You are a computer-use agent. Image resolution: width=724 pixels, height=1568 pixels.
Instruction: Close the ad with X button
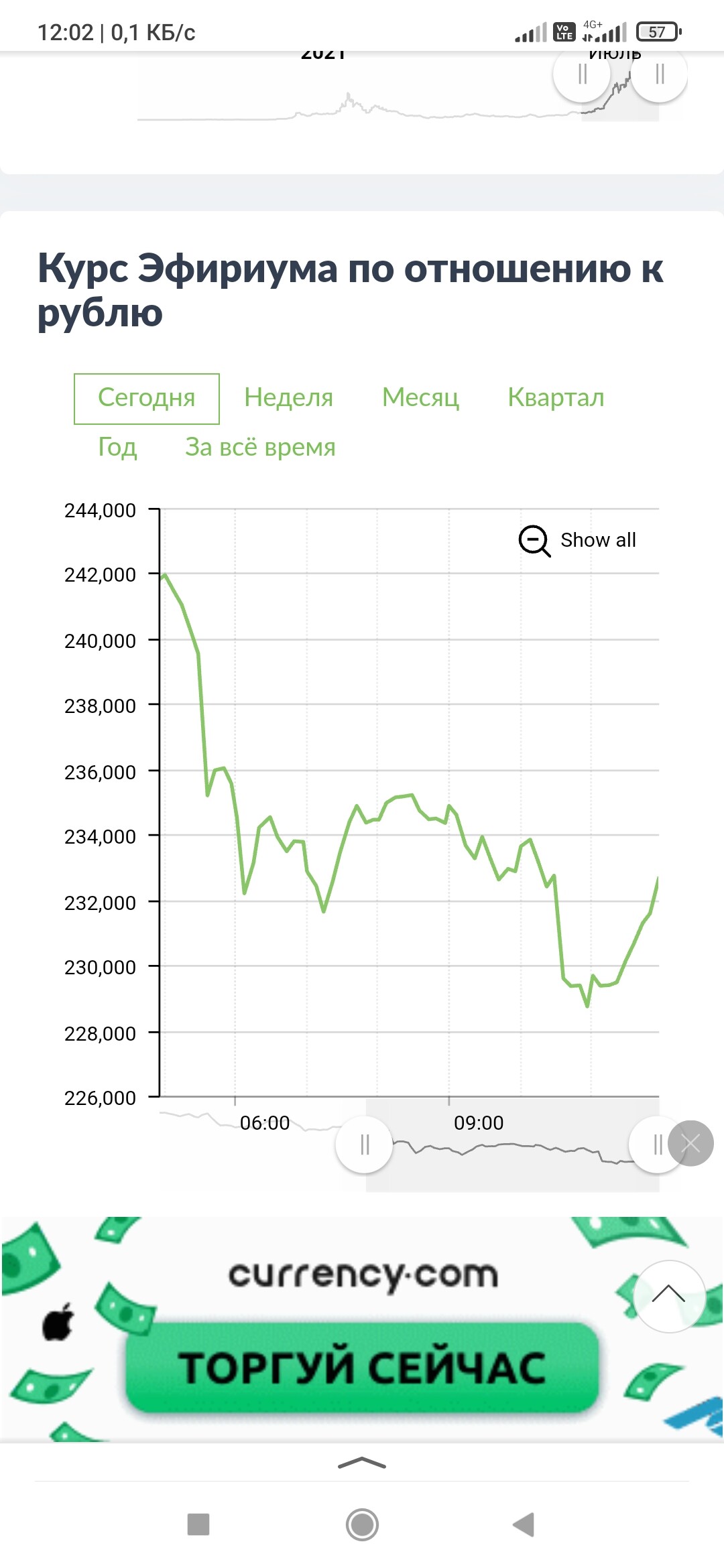(x=690, y=1143)
